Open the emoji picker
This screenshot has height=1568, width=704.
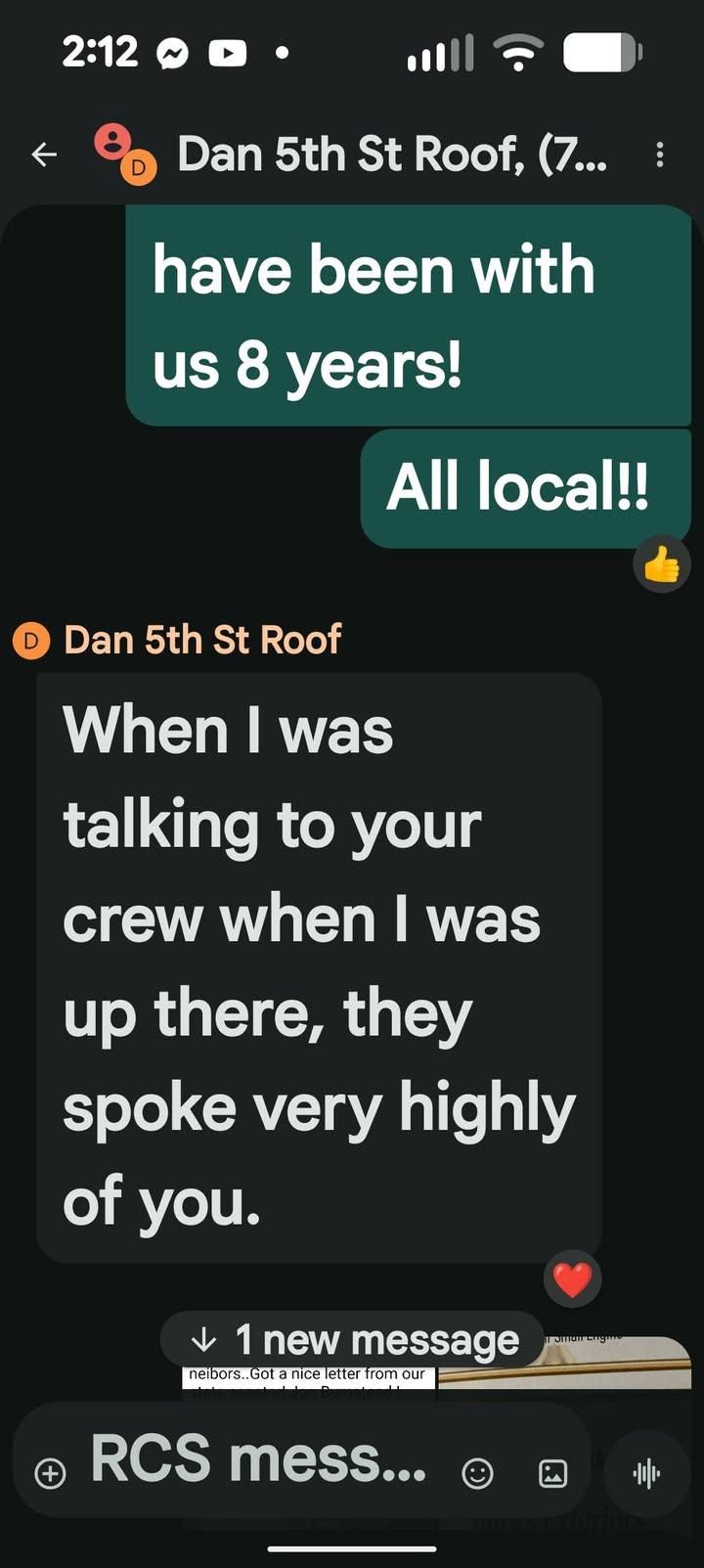477,1472
